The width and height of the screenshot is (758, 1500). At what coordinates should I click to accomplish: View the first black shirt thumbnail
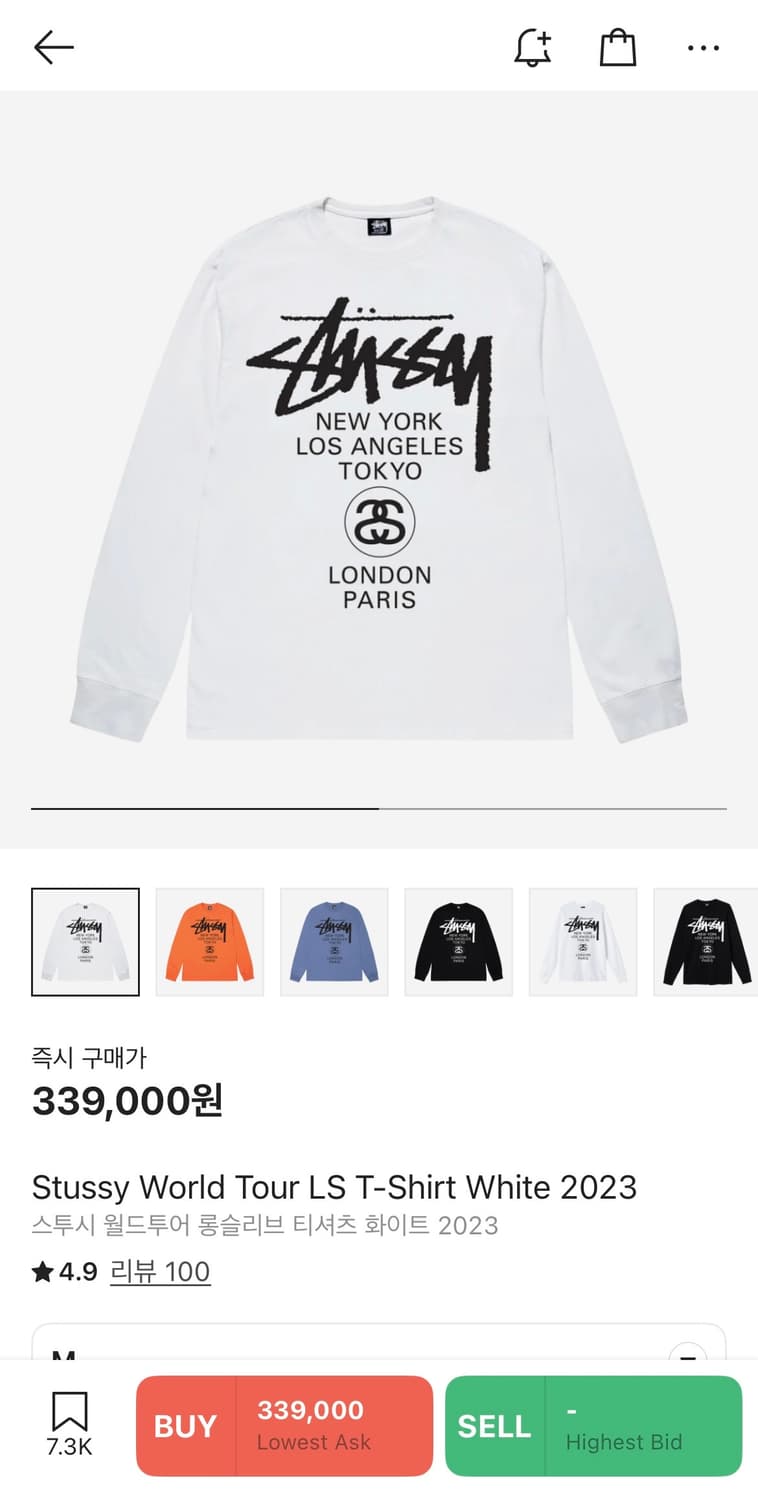pyautogui.click(x=459, y=942)
